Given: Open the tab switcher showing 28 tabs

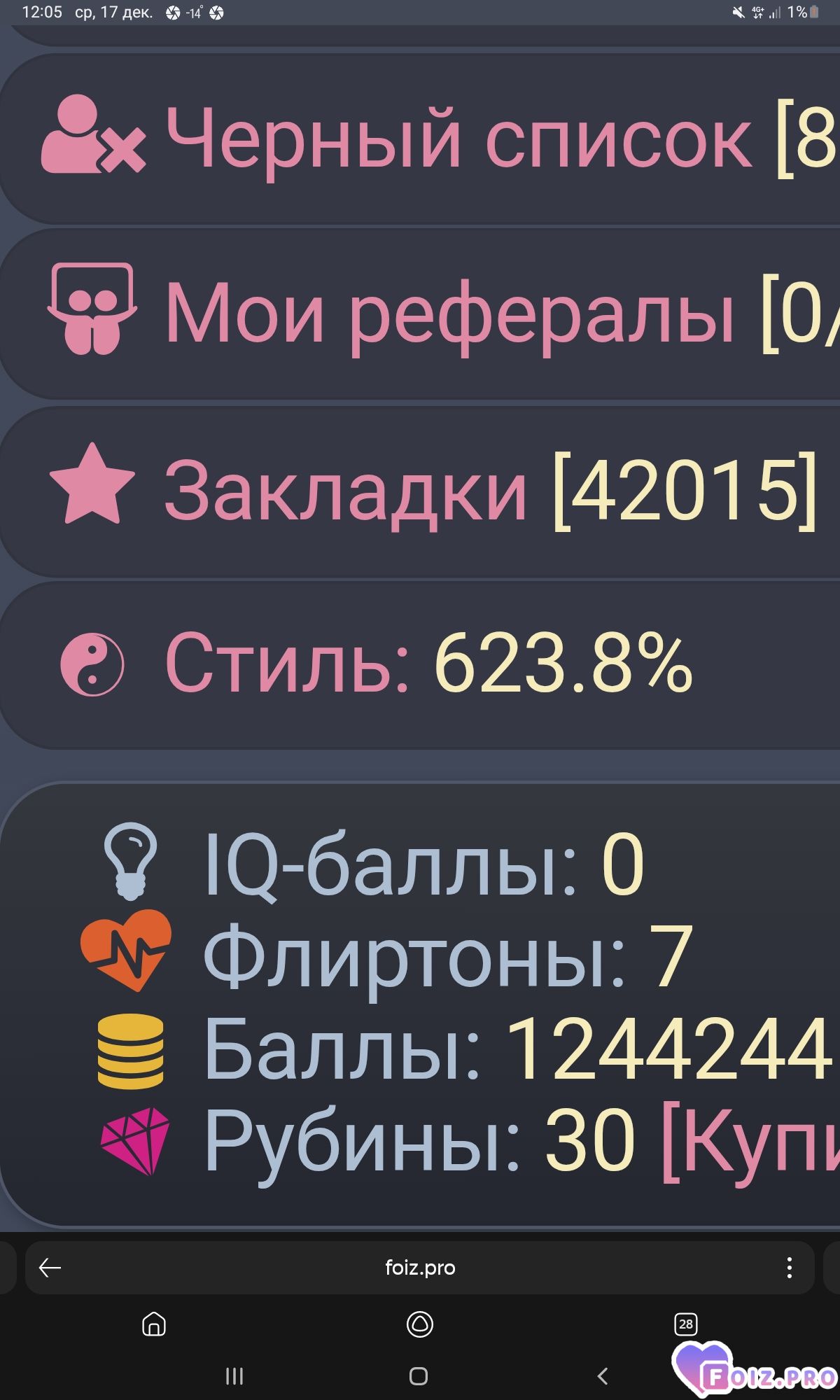Looking at the screenshot, I should pyautogui.click(x=685, y=1324).
